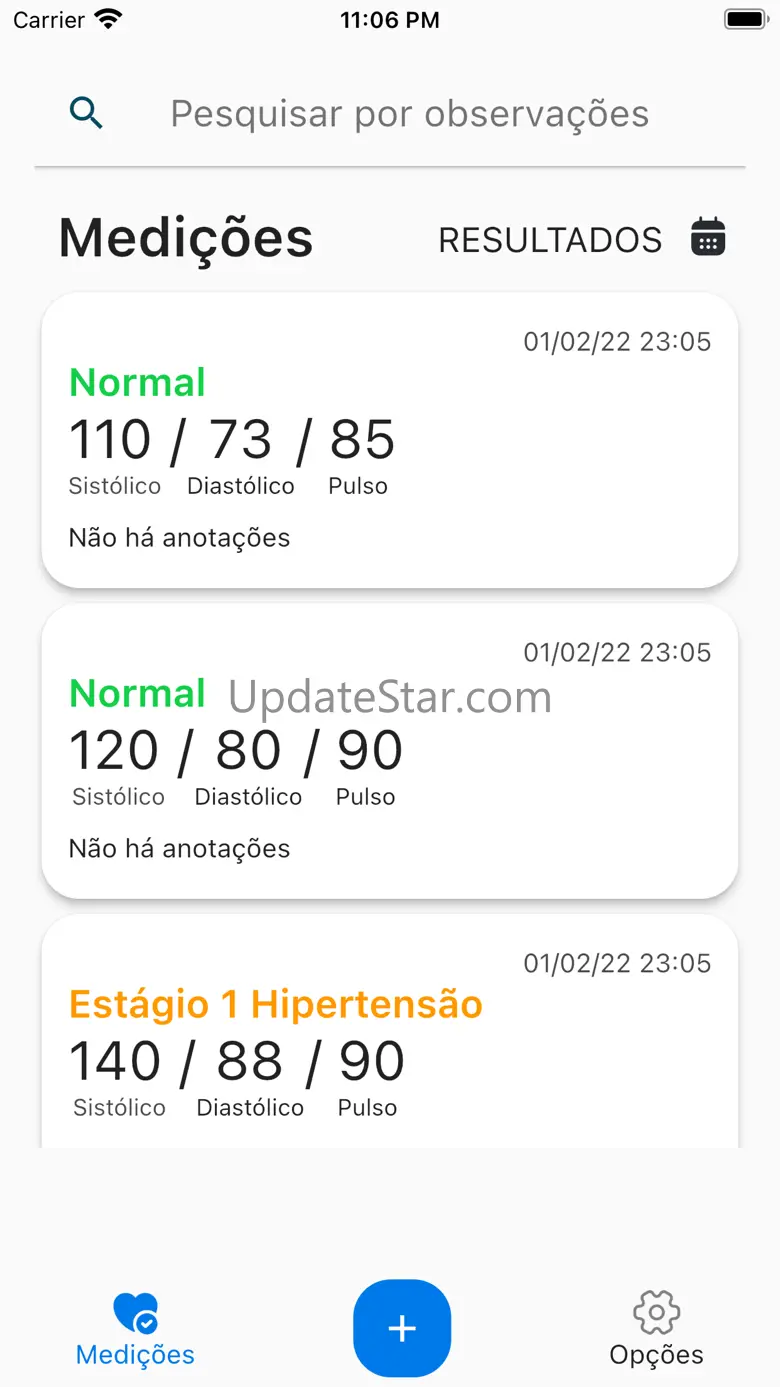This screenshot has height=1387, width=780.
Task: Switch to the Opções tab
Action: [x=656, y=1330]
